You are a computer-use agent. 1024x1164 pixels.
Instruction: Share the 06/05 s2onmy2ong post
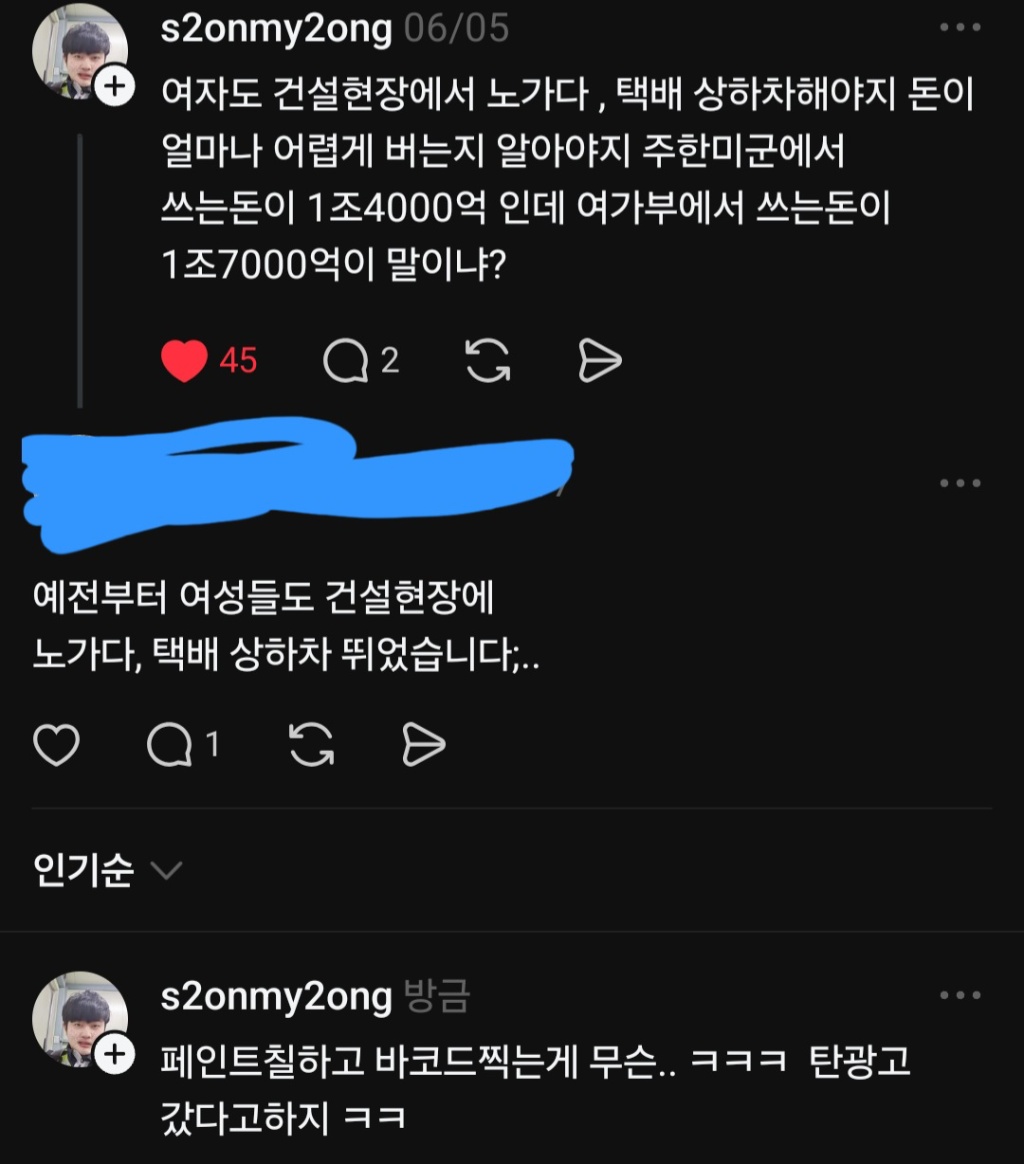click(x=600, y=361)
